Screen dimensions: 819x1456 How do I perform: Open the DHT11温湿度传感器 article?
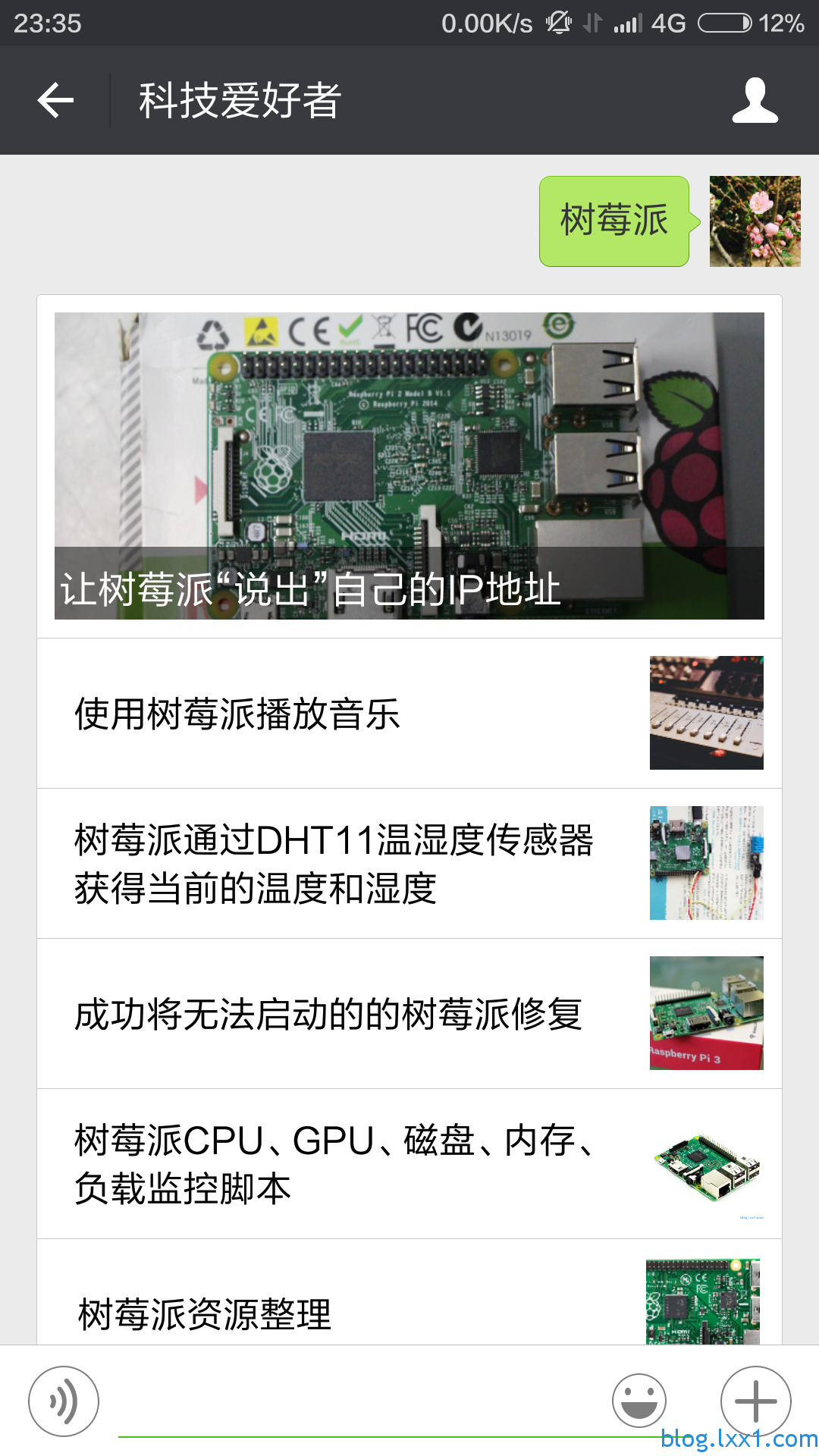coord(409,863)
